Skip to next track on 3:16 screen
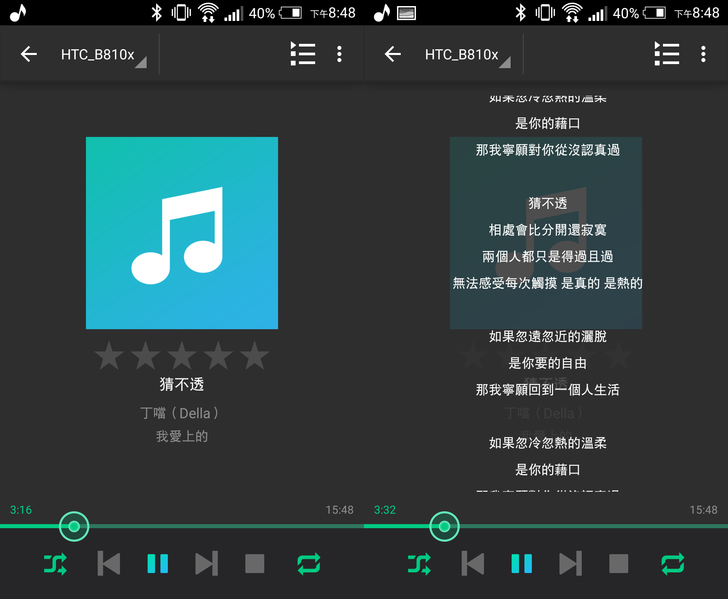Screen dimensions: 728x599 tap(206, 564)
